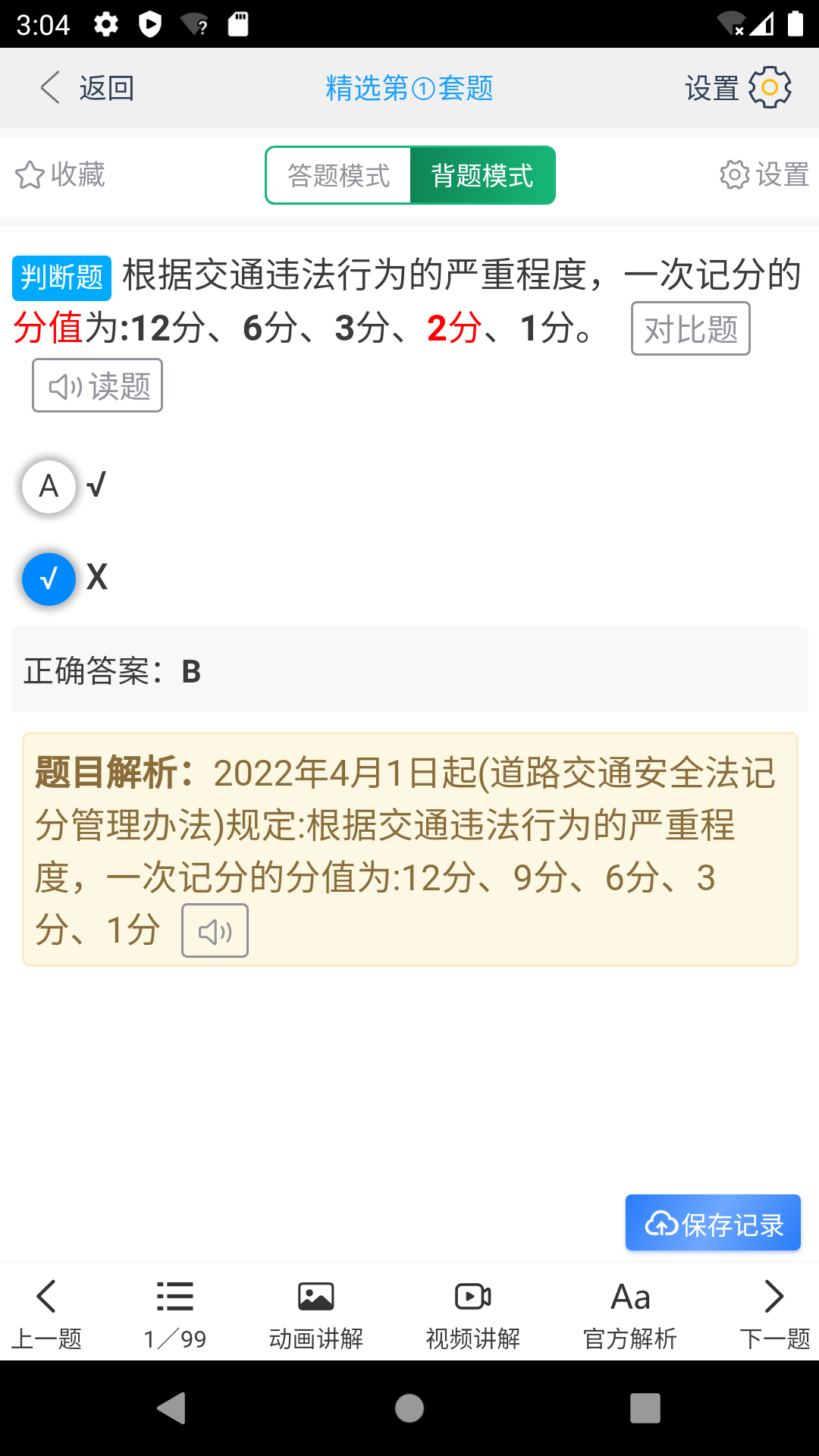
Task: Choose option A √
Action: [49, 486]
